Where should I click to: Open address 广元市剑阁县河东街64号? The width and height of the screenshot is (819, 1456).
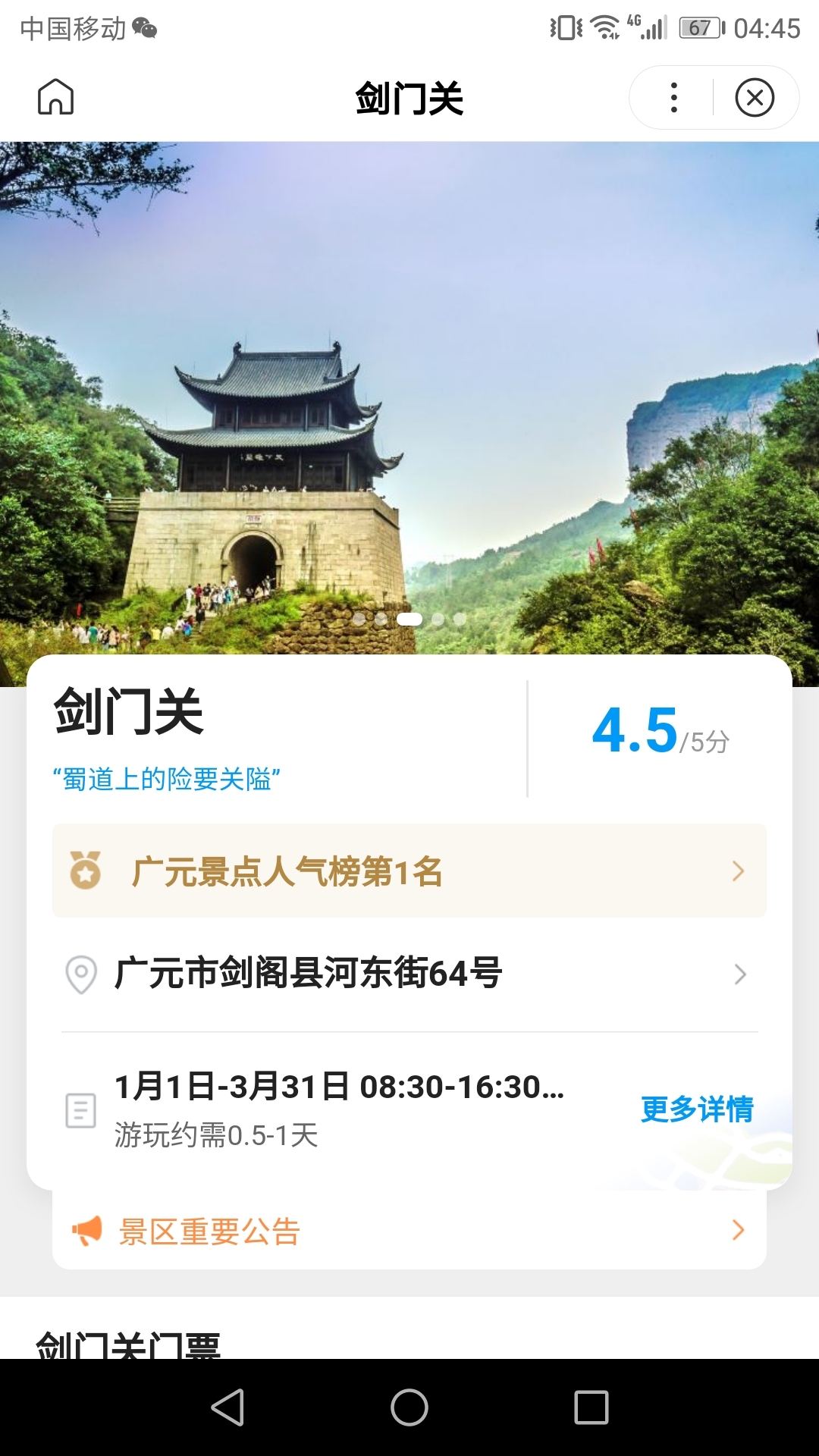tap(409, 973)
